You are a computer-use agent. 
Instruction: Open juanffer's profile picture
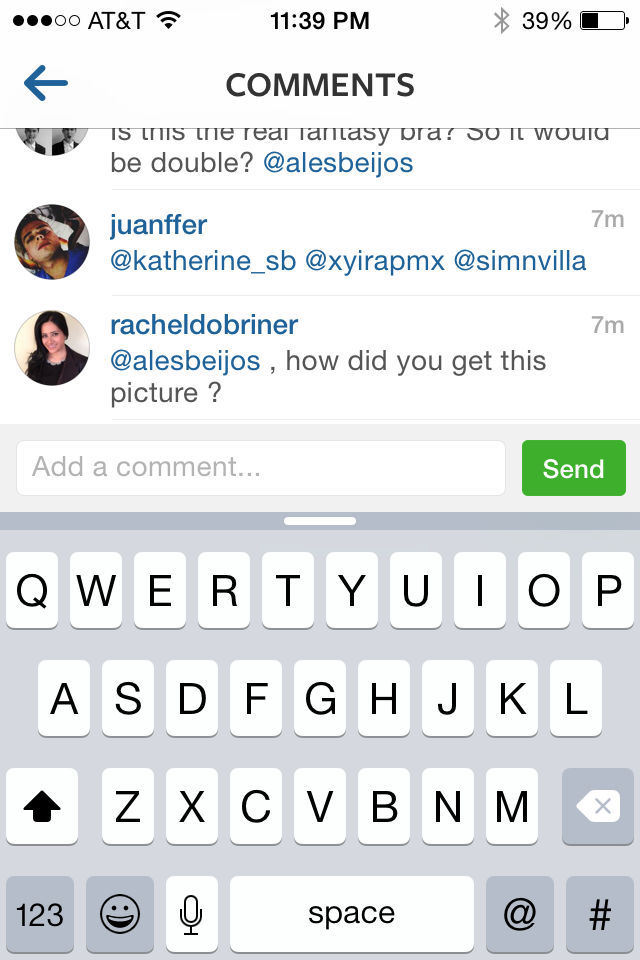[52, 242]
